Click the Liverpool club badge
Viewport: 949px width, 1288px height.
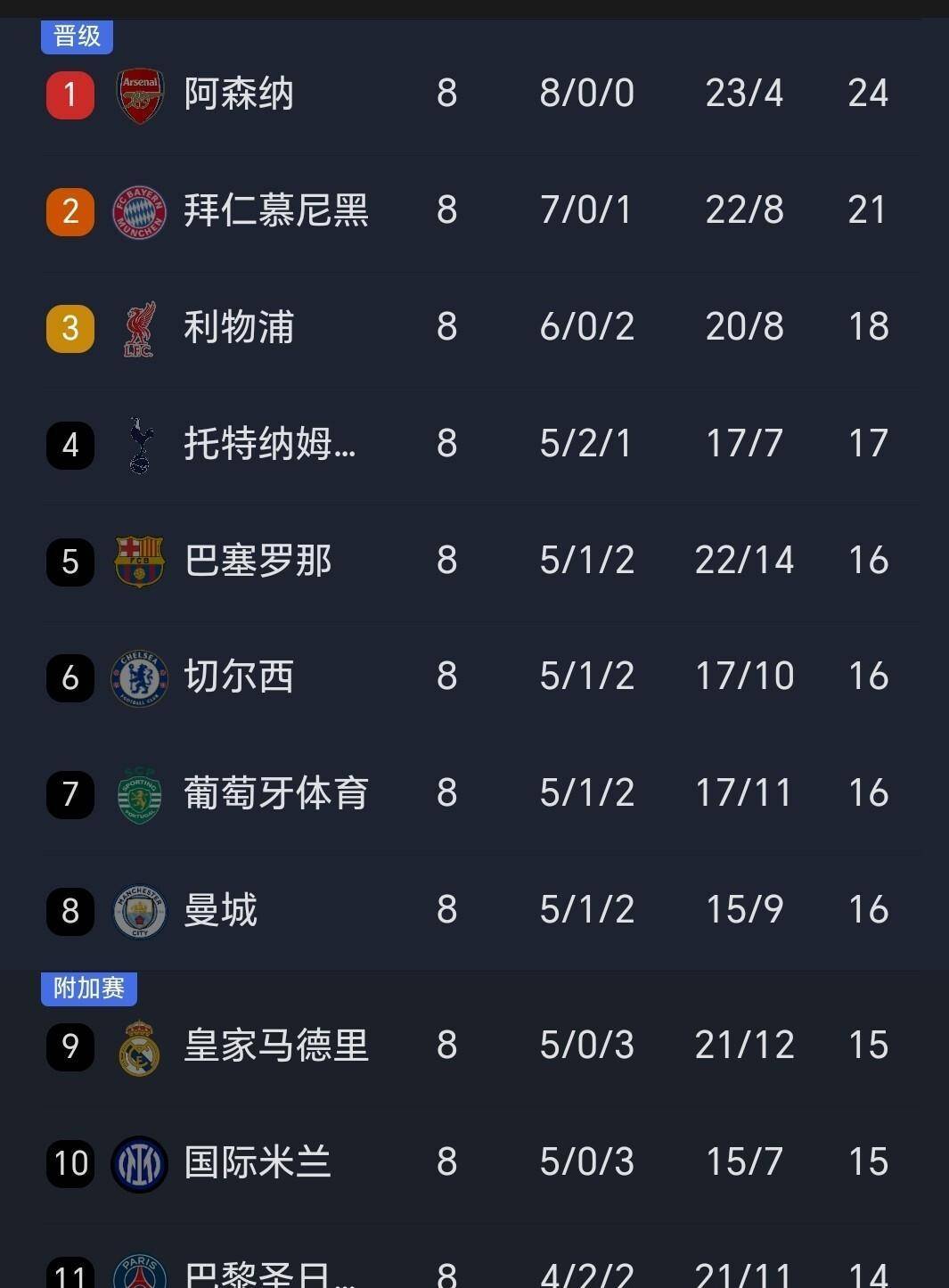click(139, 327)
